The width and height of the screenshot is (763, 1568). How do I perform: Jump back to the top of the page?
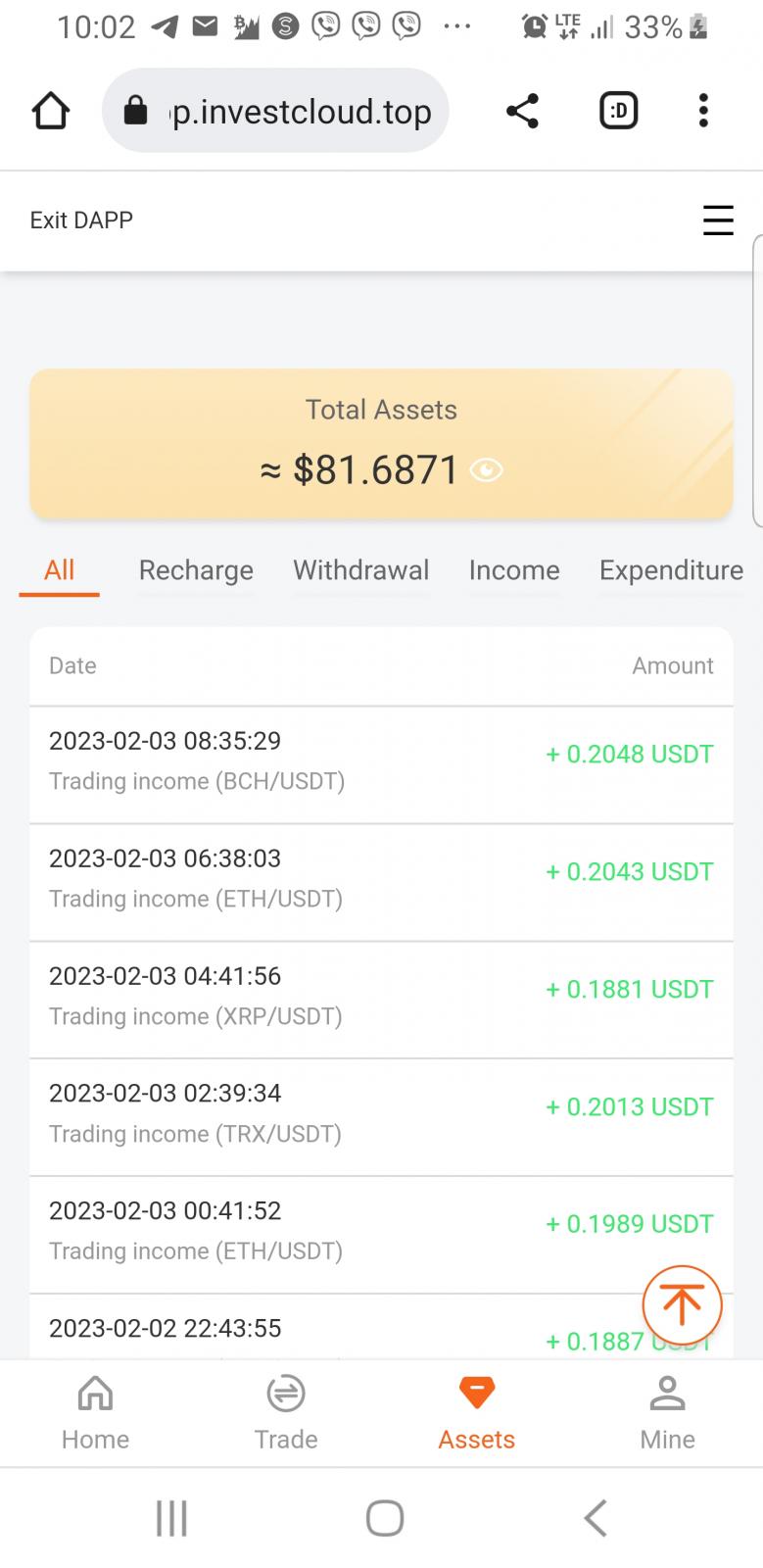pos(682,1304)
